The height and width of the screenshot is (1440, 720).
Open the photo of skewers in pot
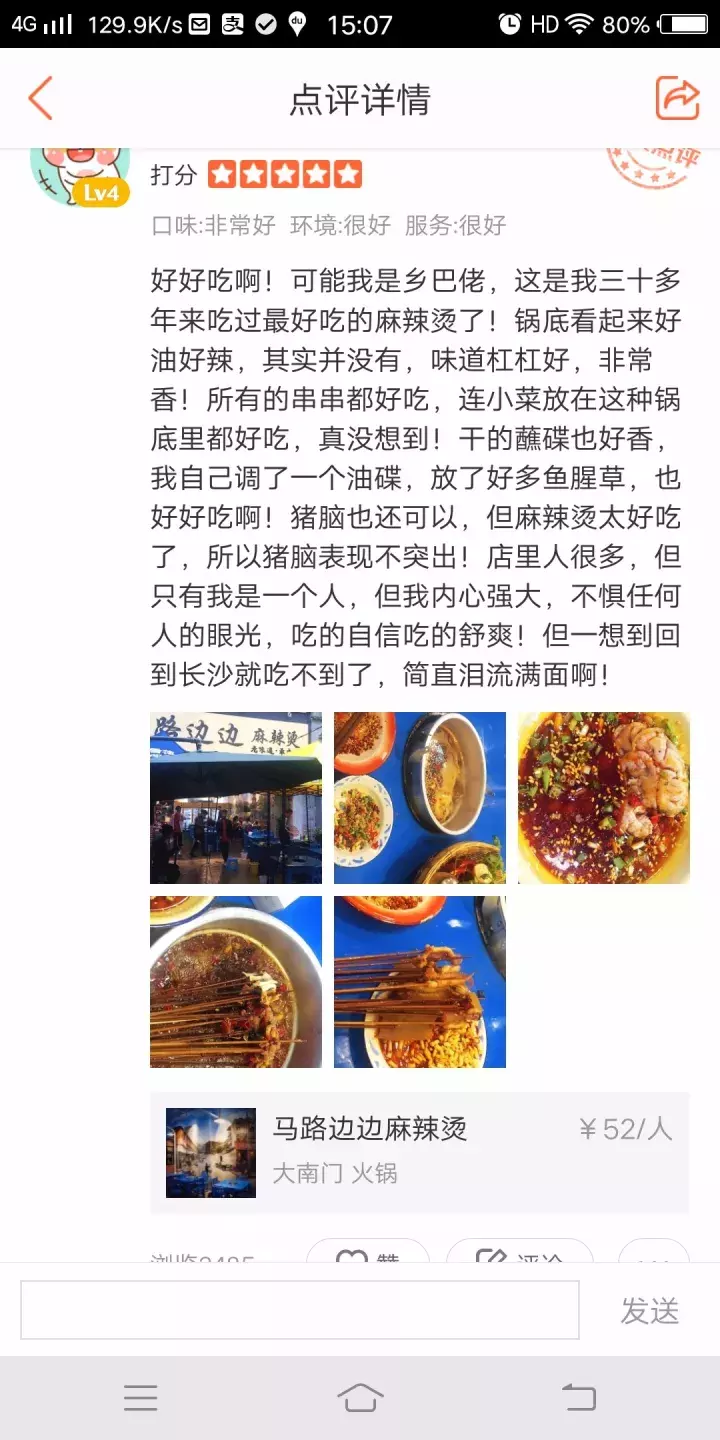(x=236, y=982)
